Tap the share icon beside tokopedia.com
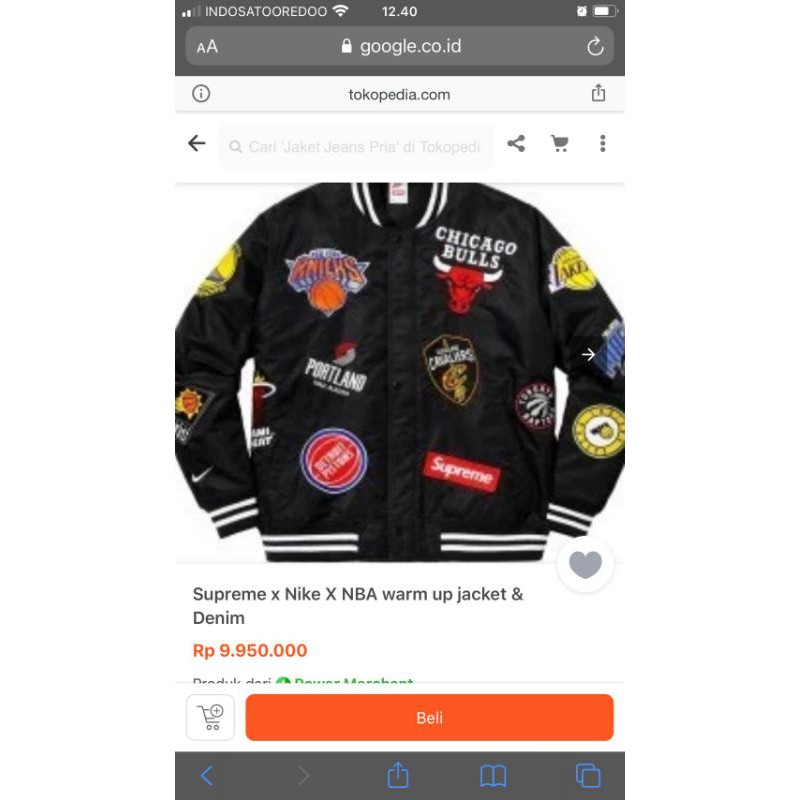This screenshot has height=800, width=800. point(598,93)
